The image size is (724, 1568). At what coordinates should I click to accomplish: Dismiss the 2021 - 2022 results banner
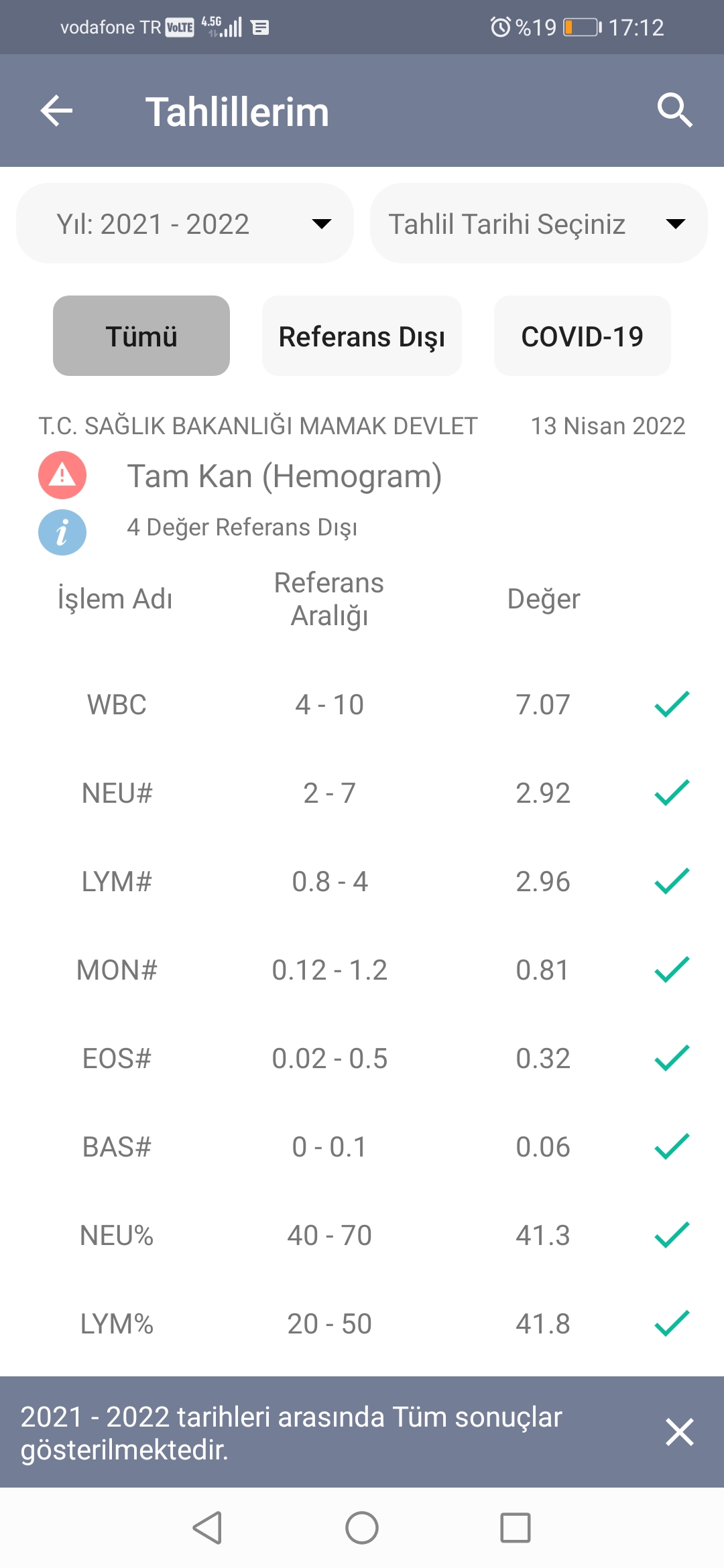(x=679, y=1432)
